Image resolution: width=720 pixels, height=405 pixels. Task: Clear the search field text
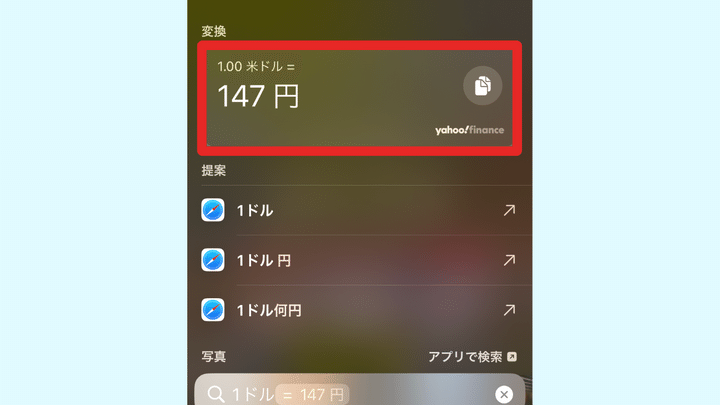point(504,394)
